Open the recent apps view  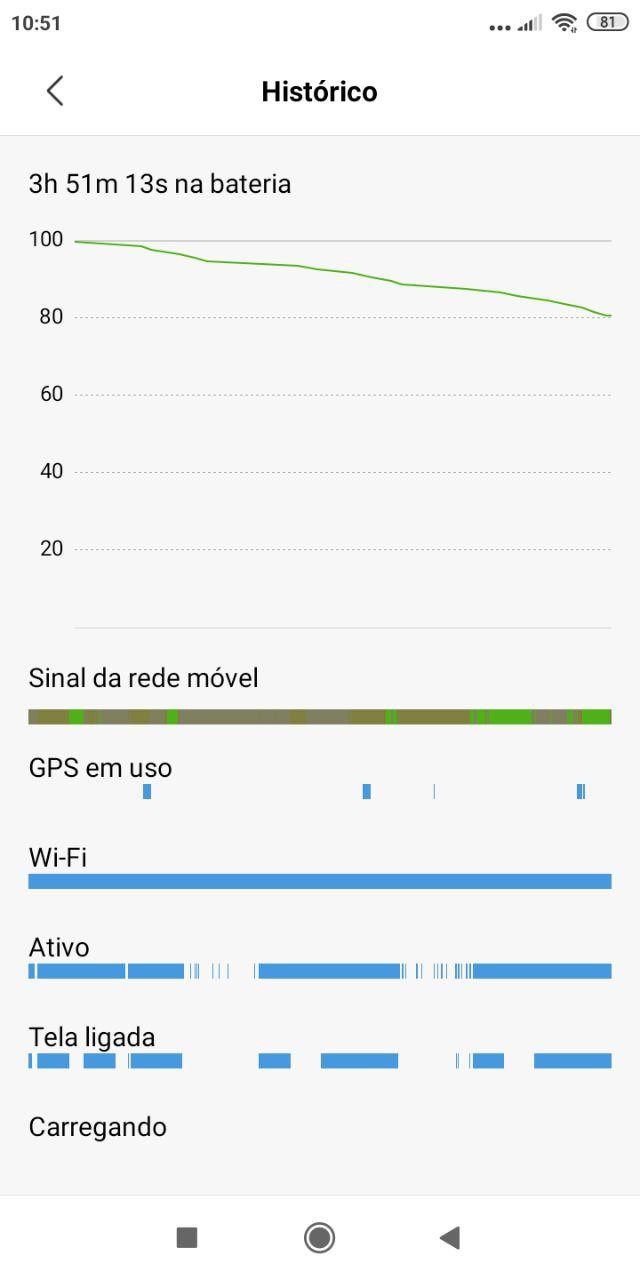click(x=187, y=1238)
